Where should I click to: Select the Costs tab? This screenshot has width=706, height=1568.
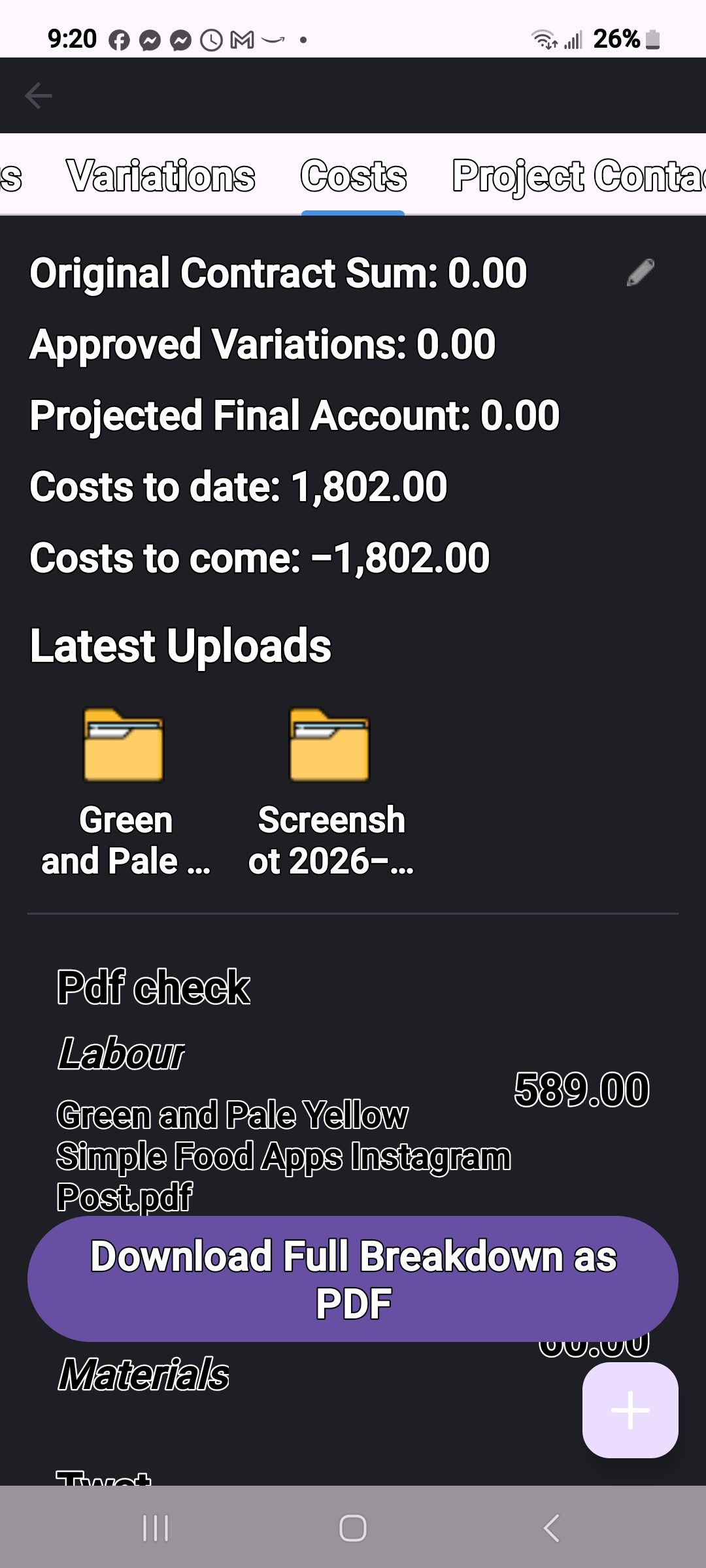coord(353,176)
